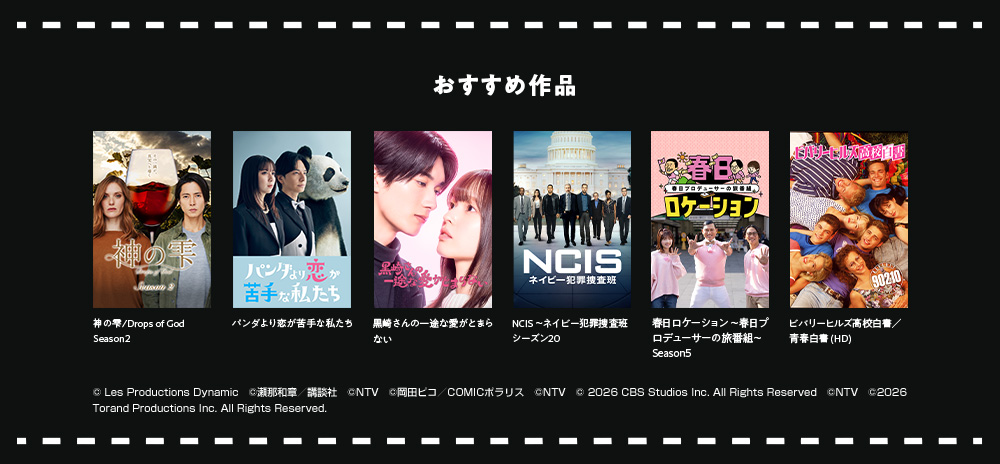Select パンダより恋が苦手な私たち
1000x464 pixels.
coord(292,219)
